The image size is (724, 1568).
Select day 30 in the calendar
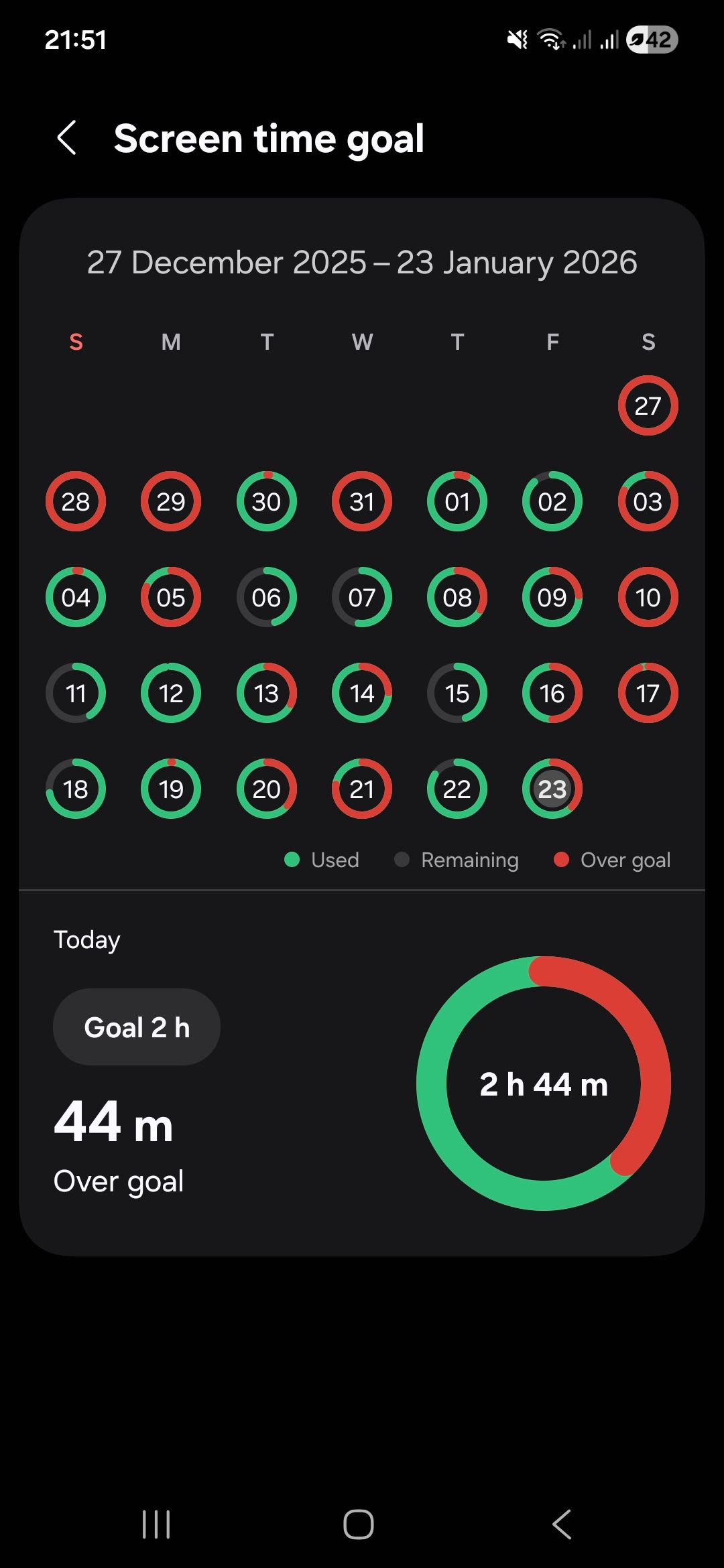[x=266, y=502]
